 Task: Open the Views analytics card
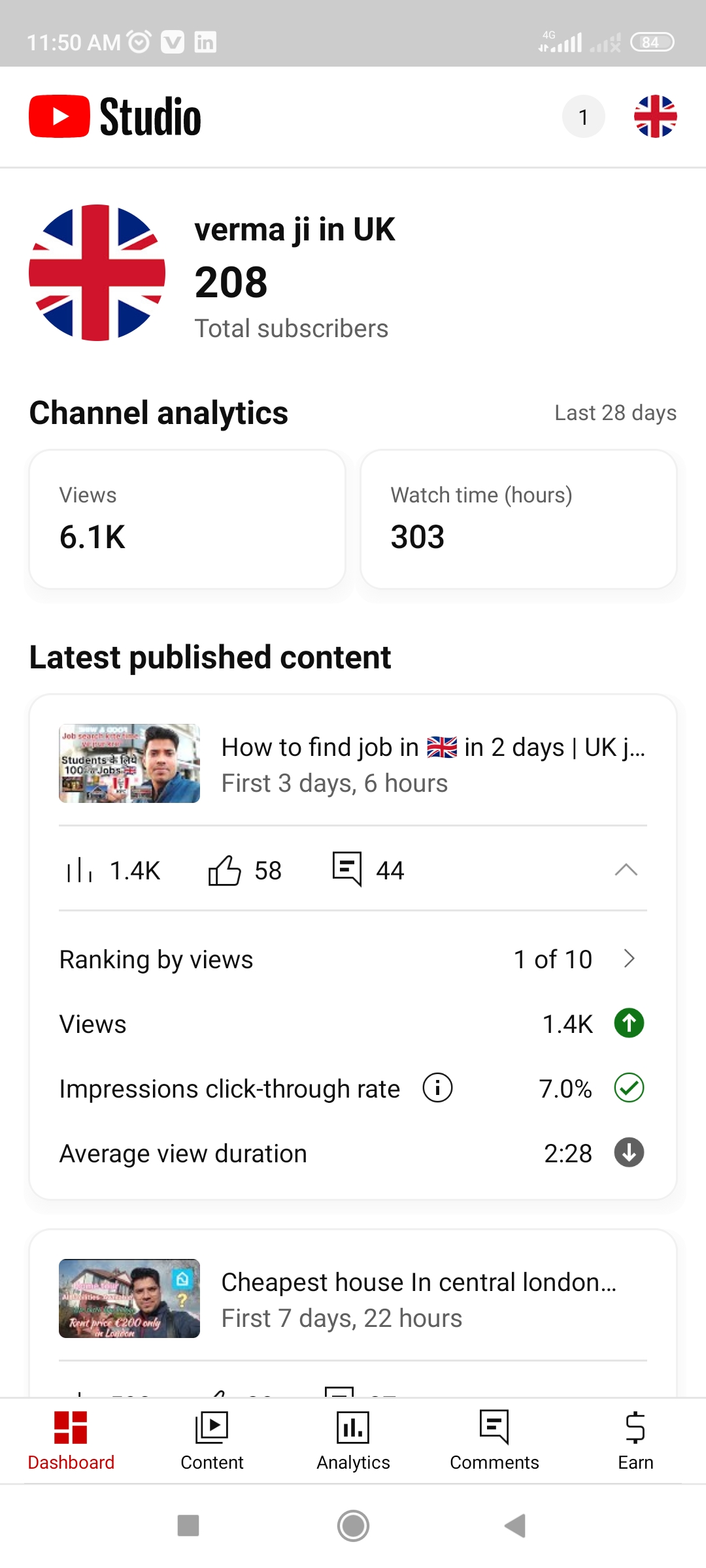click(187, 519)
